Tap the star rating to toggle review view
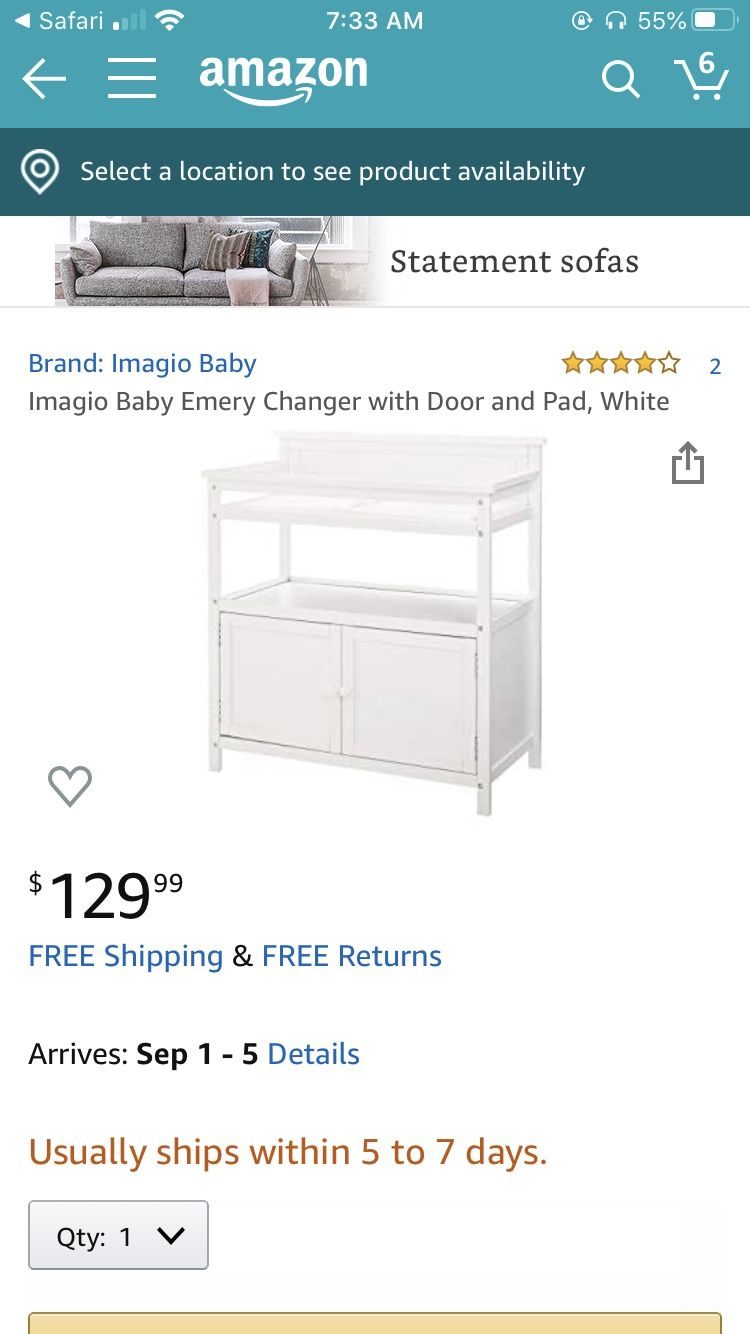The image size is (750, 1334). (618, 364)
